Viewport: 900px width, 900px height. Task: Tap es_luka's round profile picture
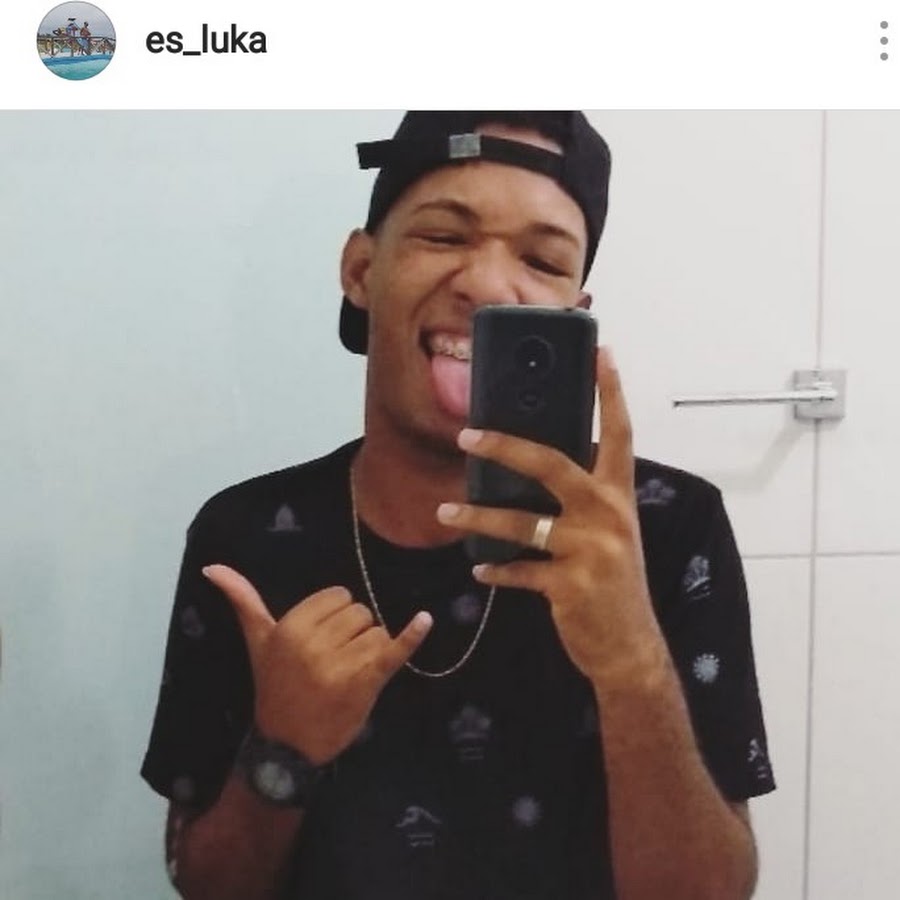coord(76,41)
